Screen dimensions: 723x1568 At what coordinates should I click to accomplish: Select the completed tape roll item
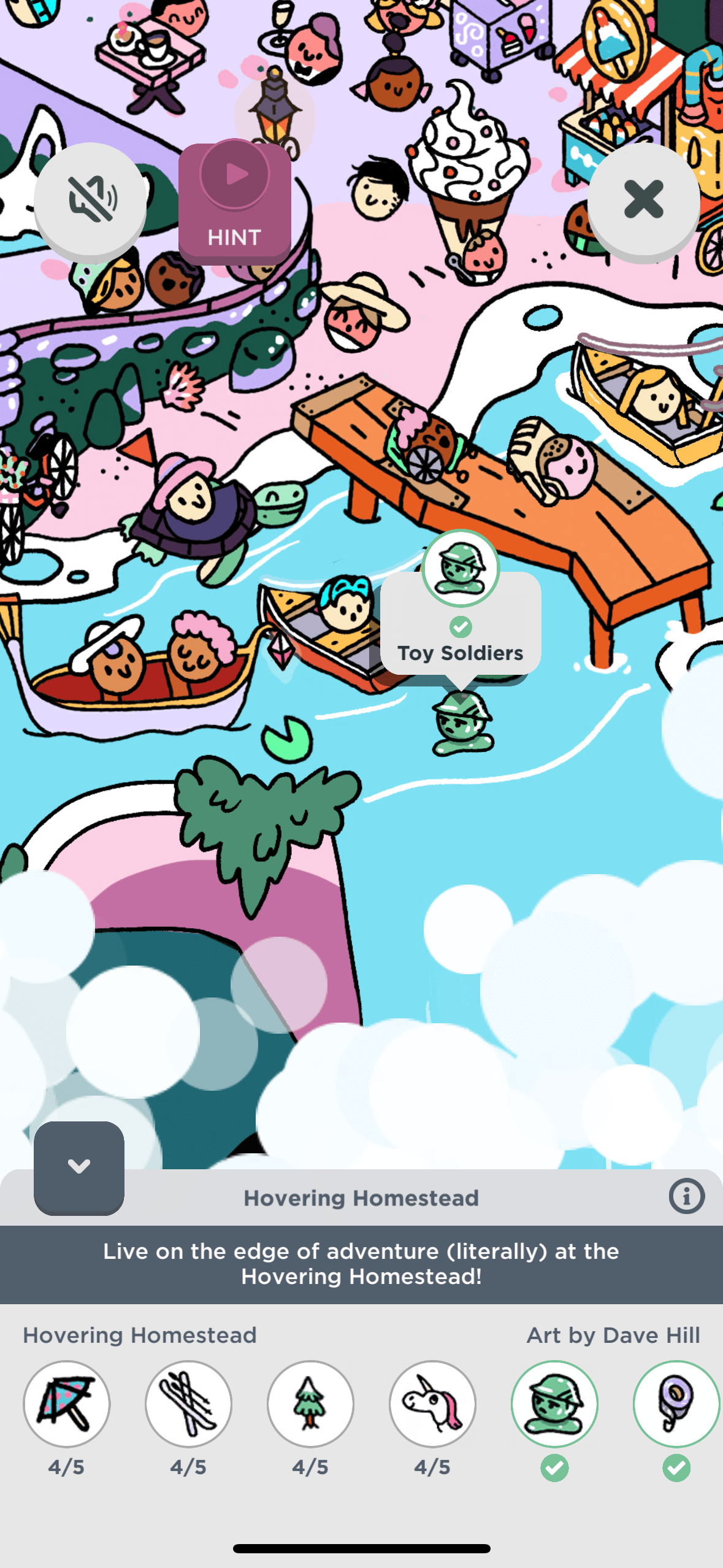[x=676, y=1404]
